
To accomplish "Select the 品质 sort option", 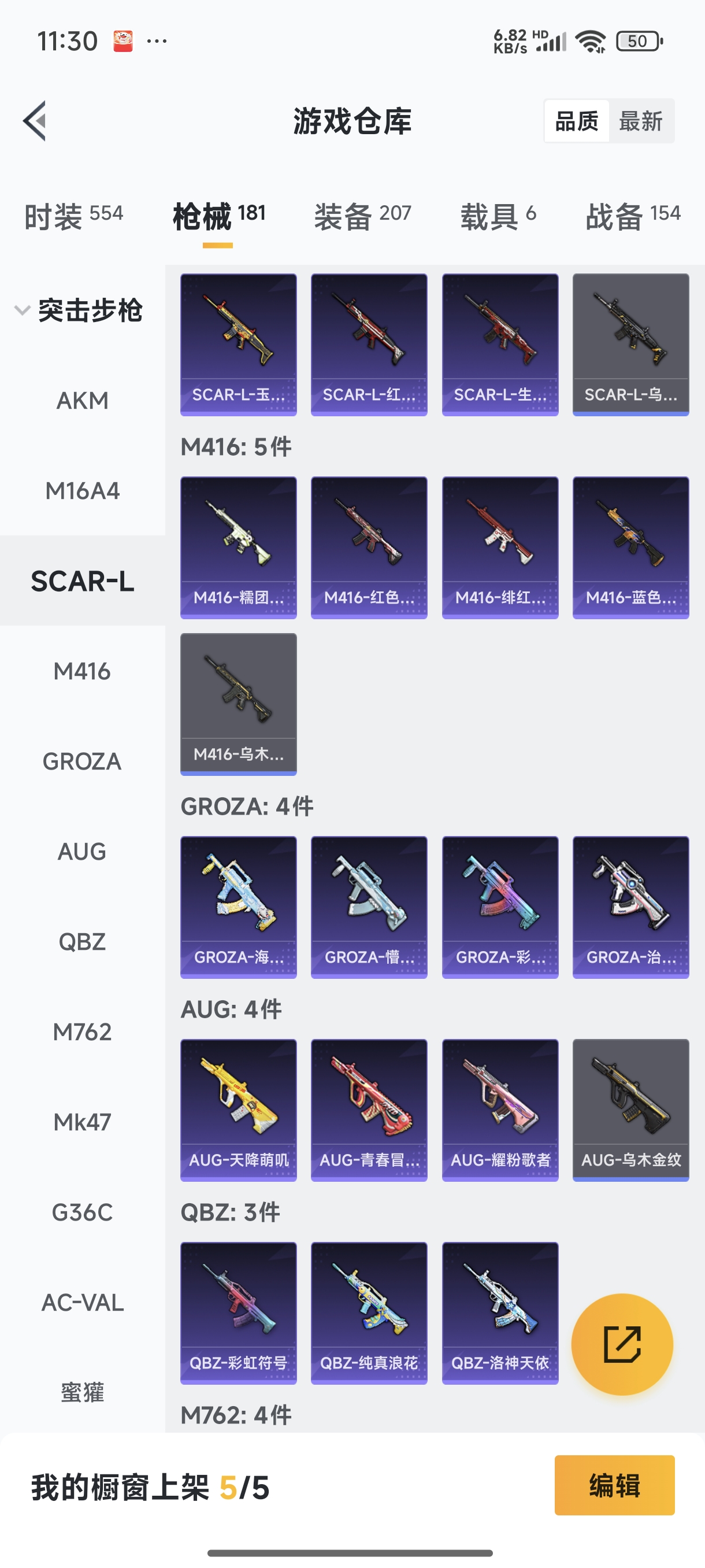I will click(576, 121).
